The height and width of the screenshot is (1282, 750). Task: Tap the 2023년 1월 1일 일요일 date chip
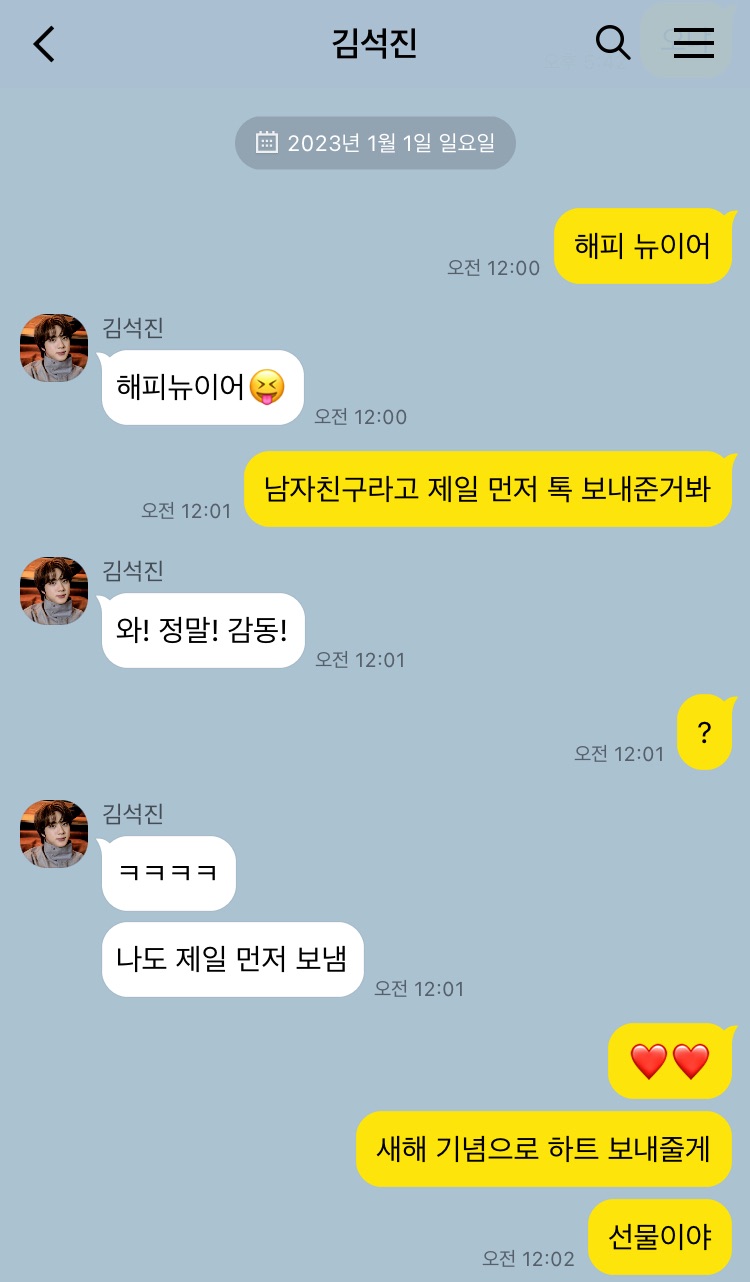click(375, 143)
